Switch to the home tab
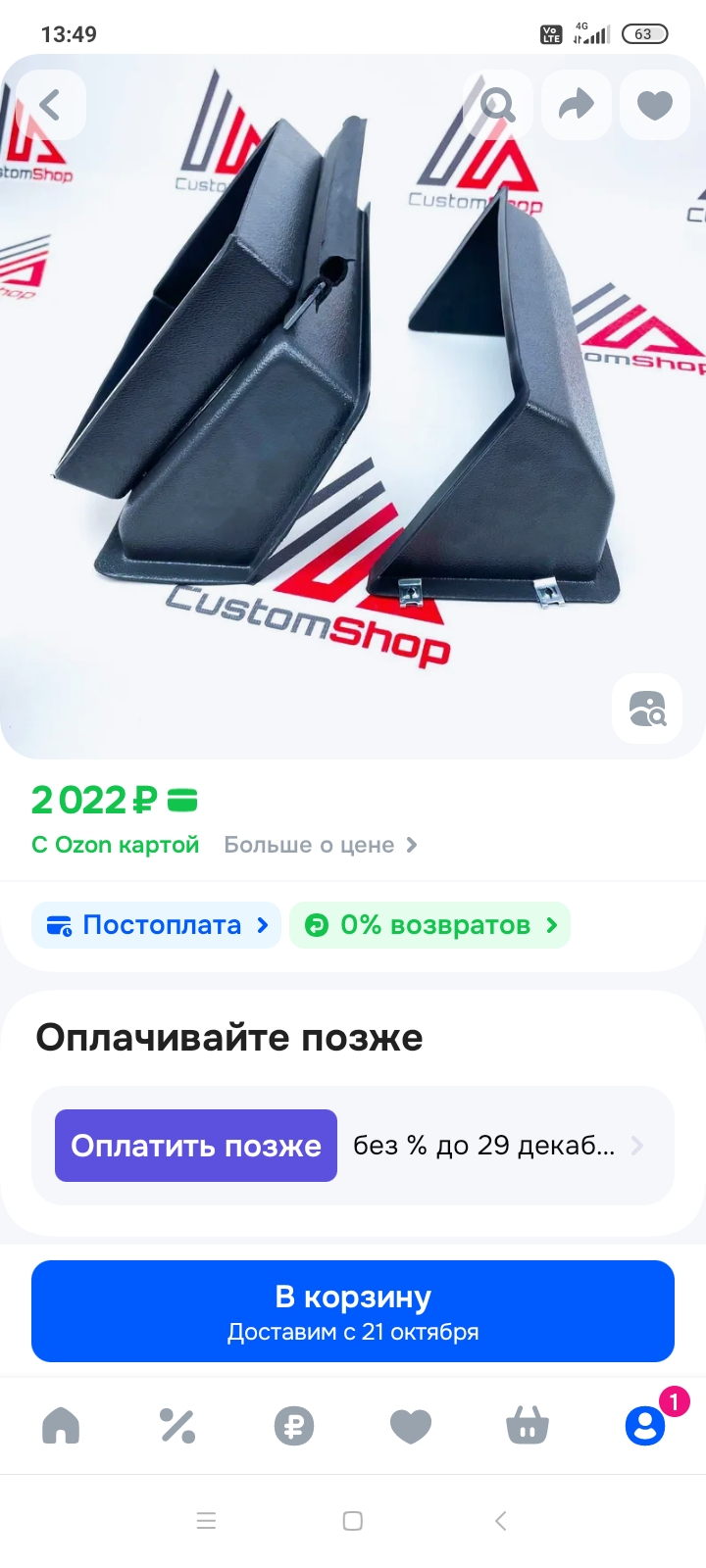This screenshot has width=706, height=1568. click(x=61, y=1426)
